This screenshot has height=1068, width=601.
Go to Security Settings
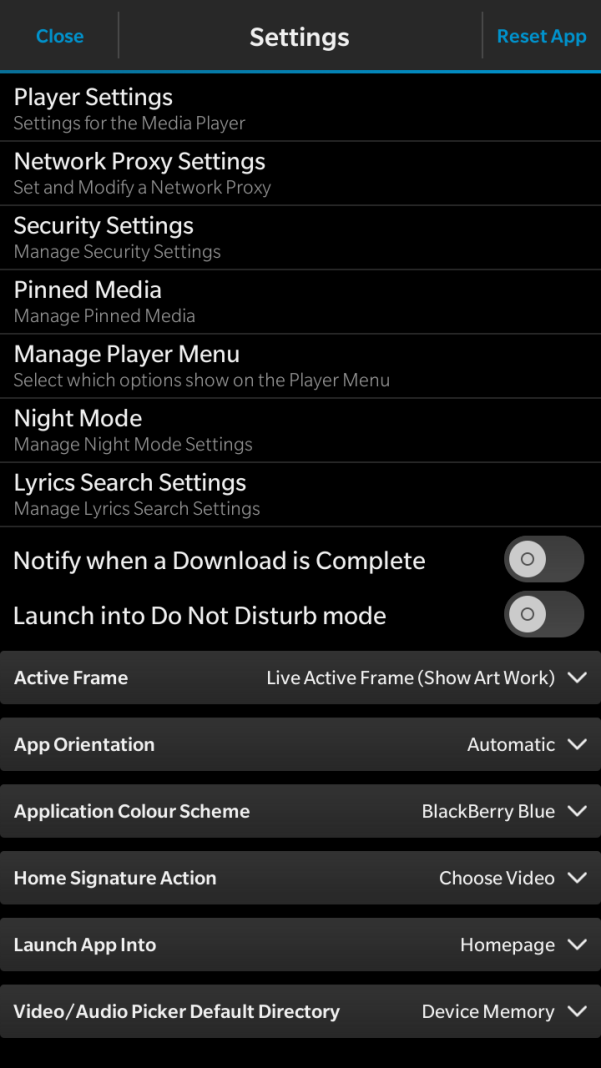click(x=300, y=237)
